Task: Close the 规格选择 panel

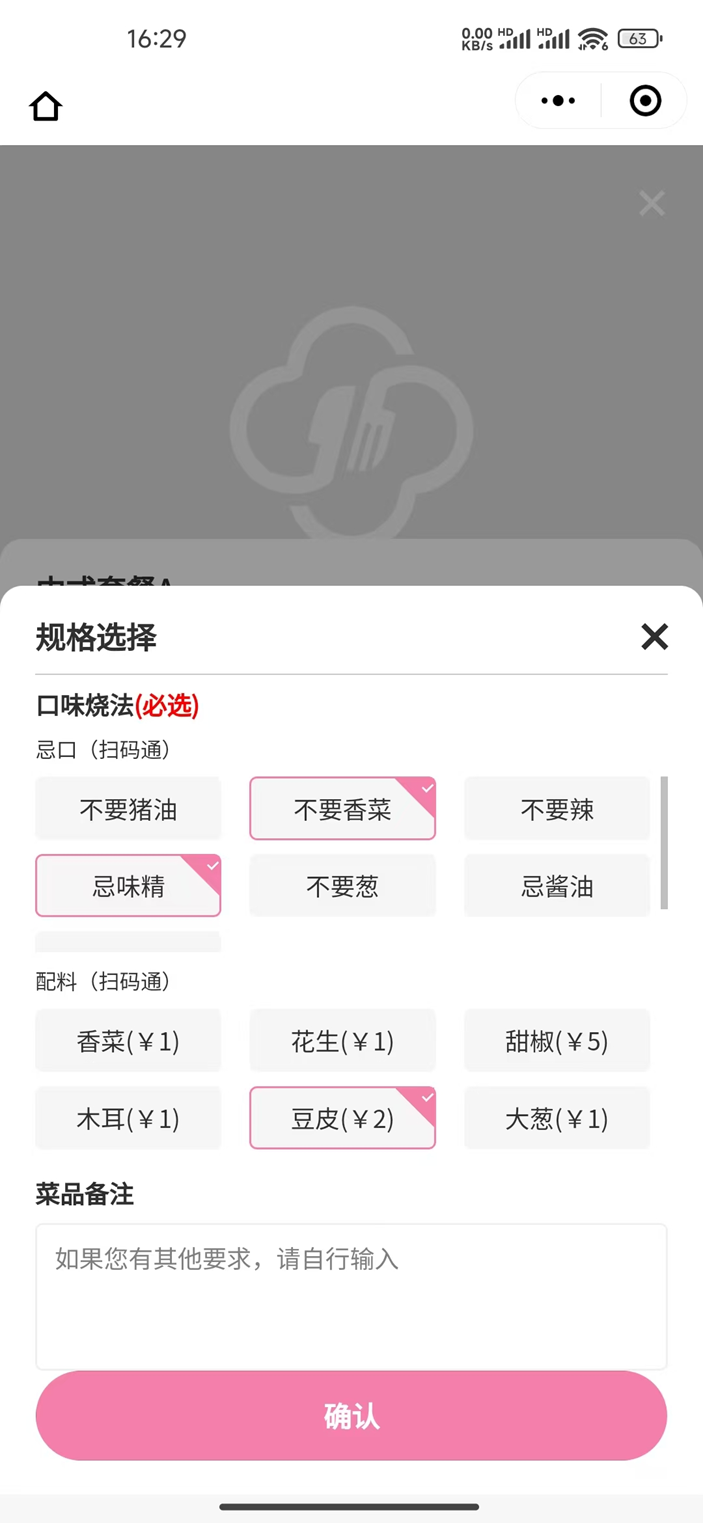Action: [654, 637]
